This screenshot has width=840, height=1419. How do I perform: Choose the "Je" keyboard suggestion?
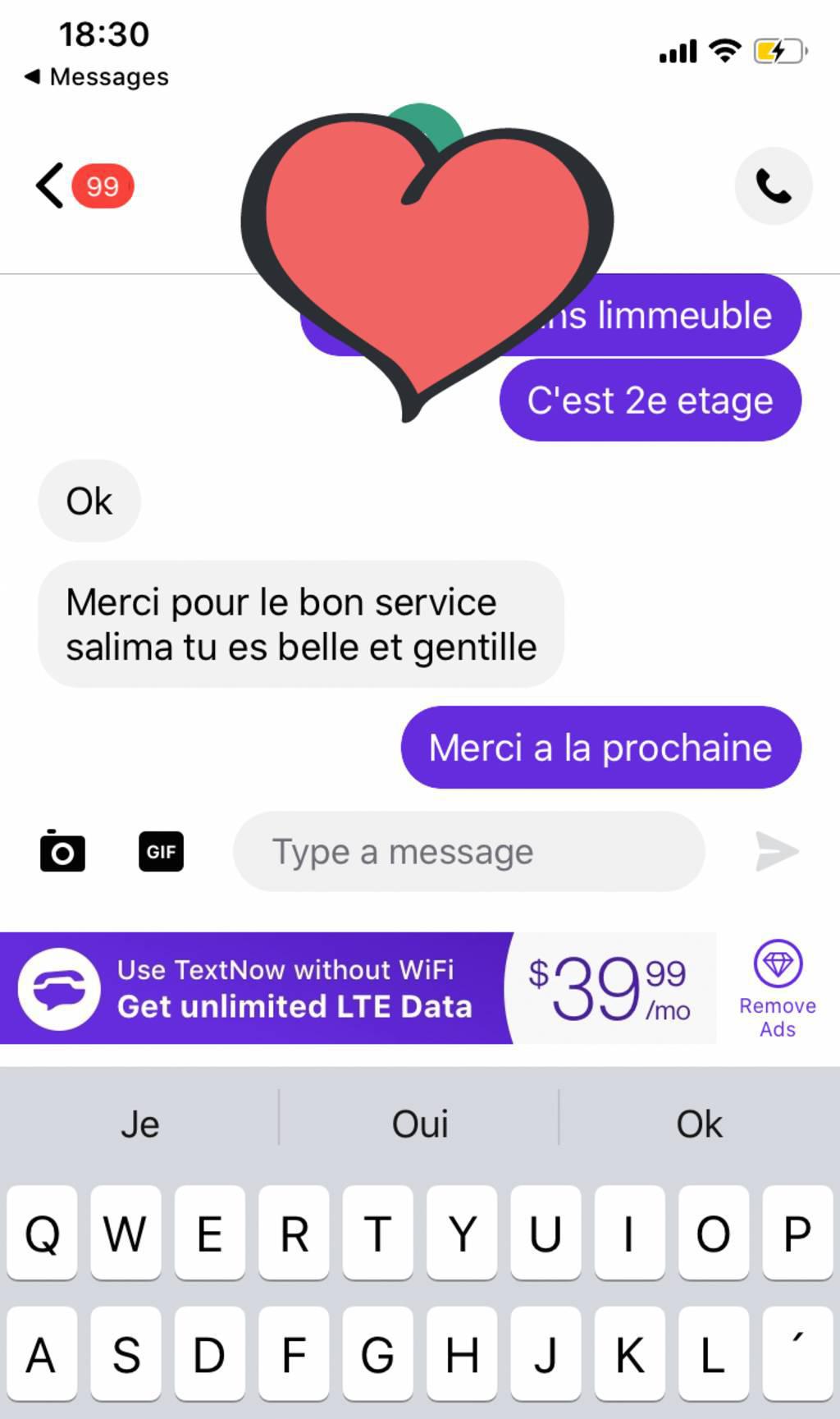coord(139,1124)
